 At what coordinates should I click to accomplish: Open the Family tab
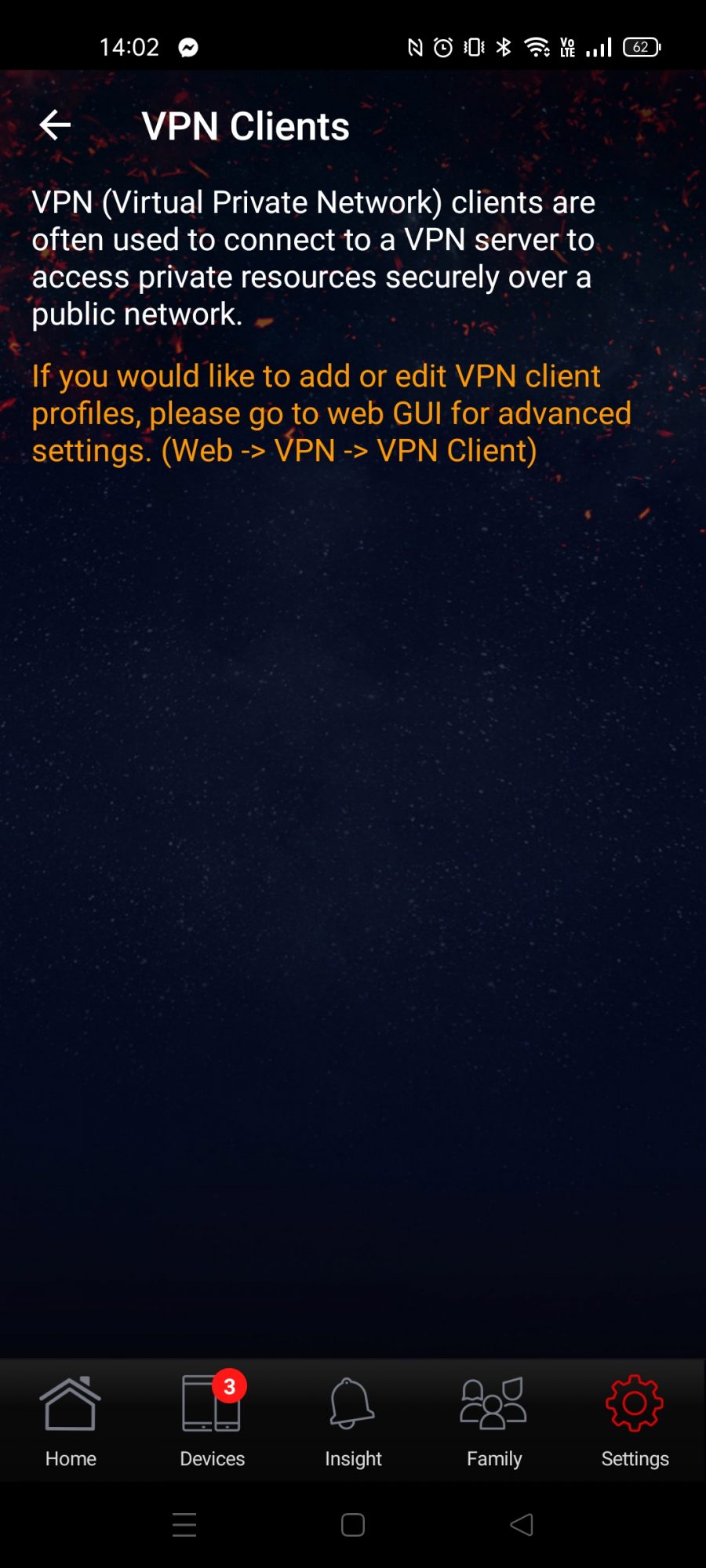pyautogui.click(x=494, y=1421)
